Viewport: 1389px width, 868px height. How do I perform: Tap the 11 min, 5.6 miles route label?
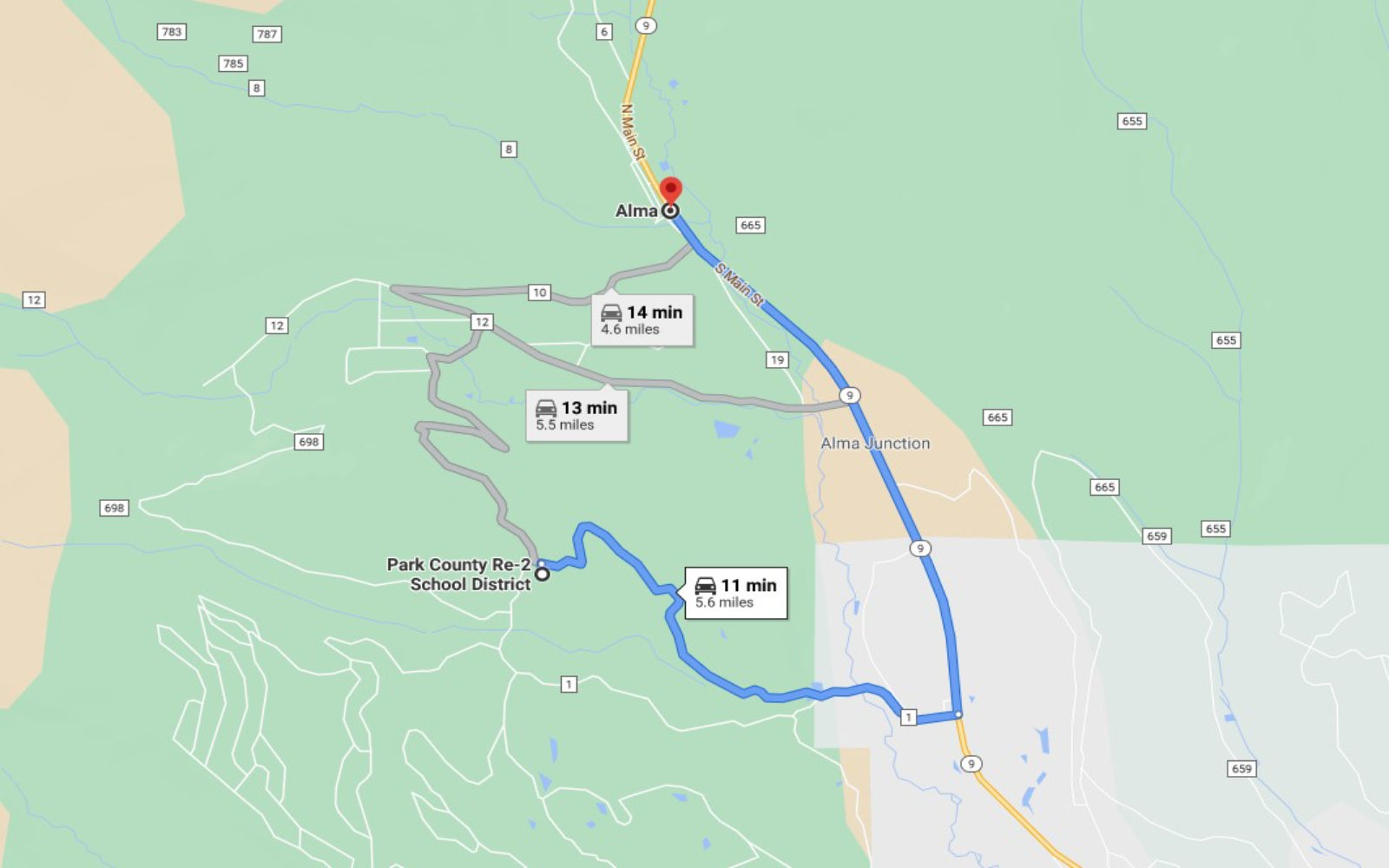(736, 593)
